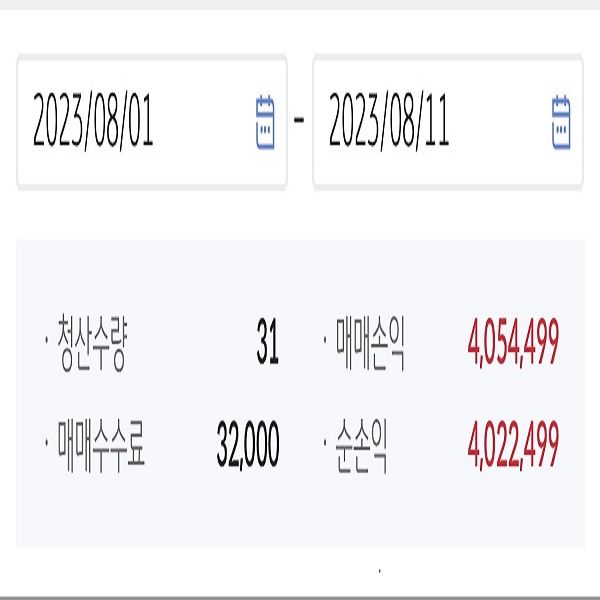Tap the calendar icon beside 2023/08/01
The height and width of the screenshot is (600, 600).
(264, 122)
